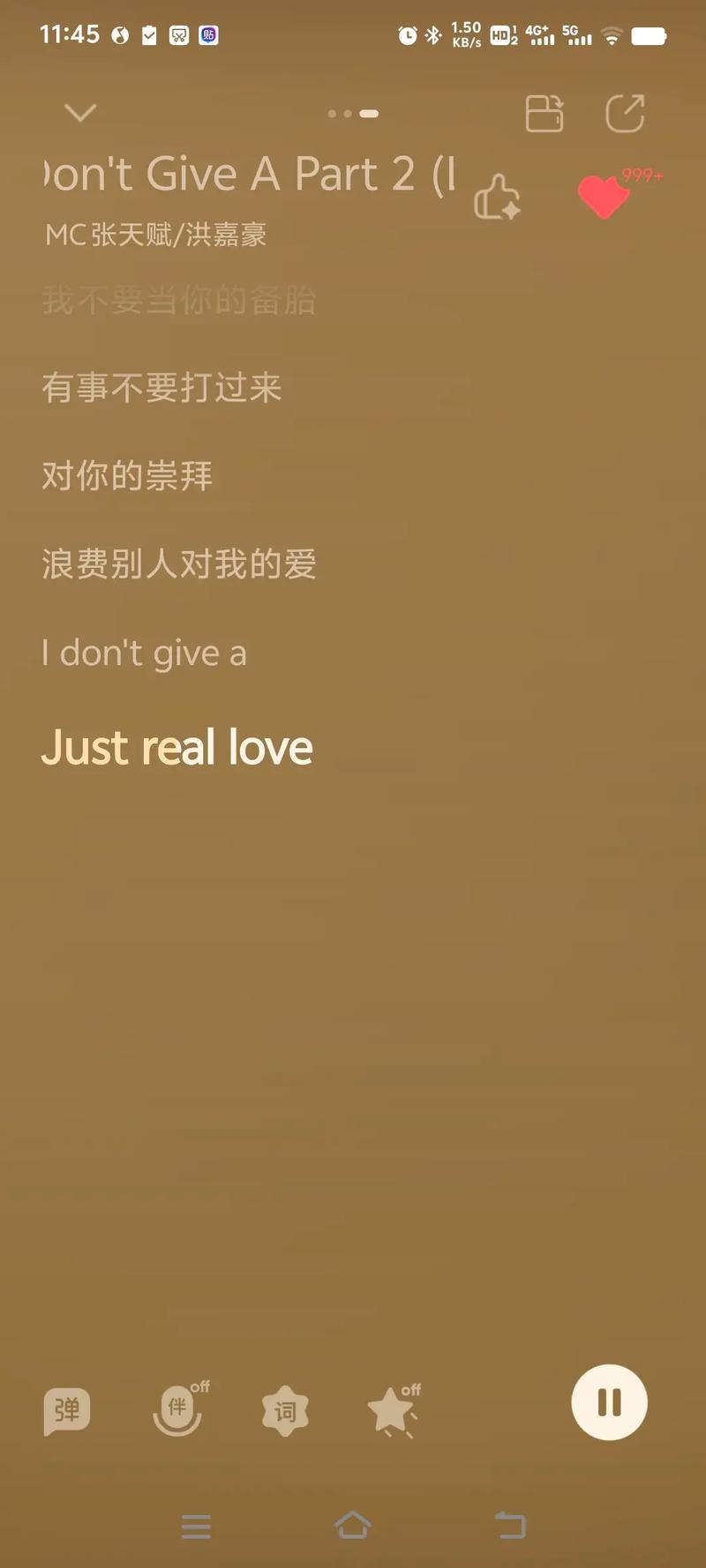Open artist MC张天赋/洪嘉豪

click(x=156, y=235)
